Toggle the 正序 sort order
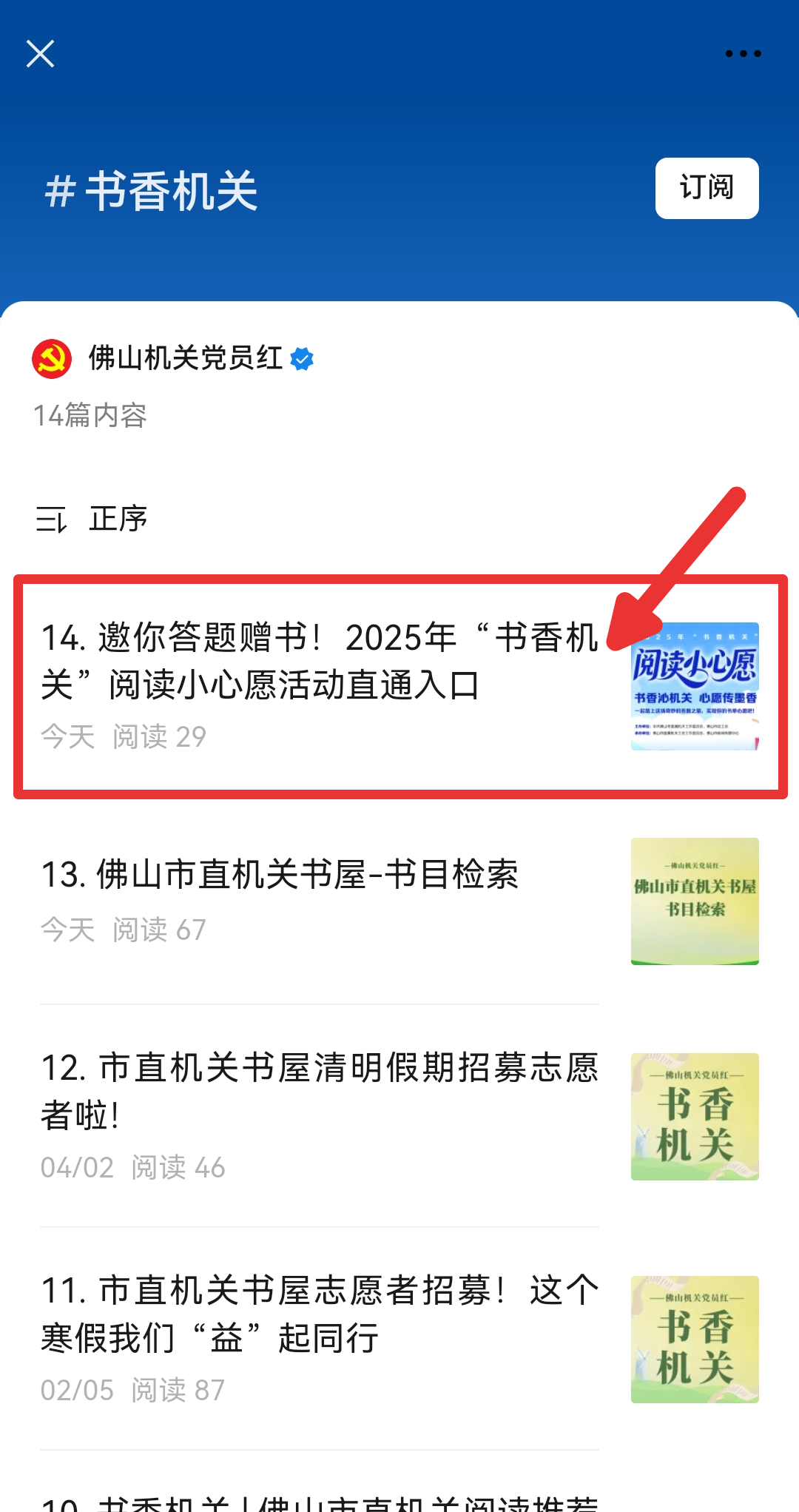The image size is (799, 1512). click(92, 519)
